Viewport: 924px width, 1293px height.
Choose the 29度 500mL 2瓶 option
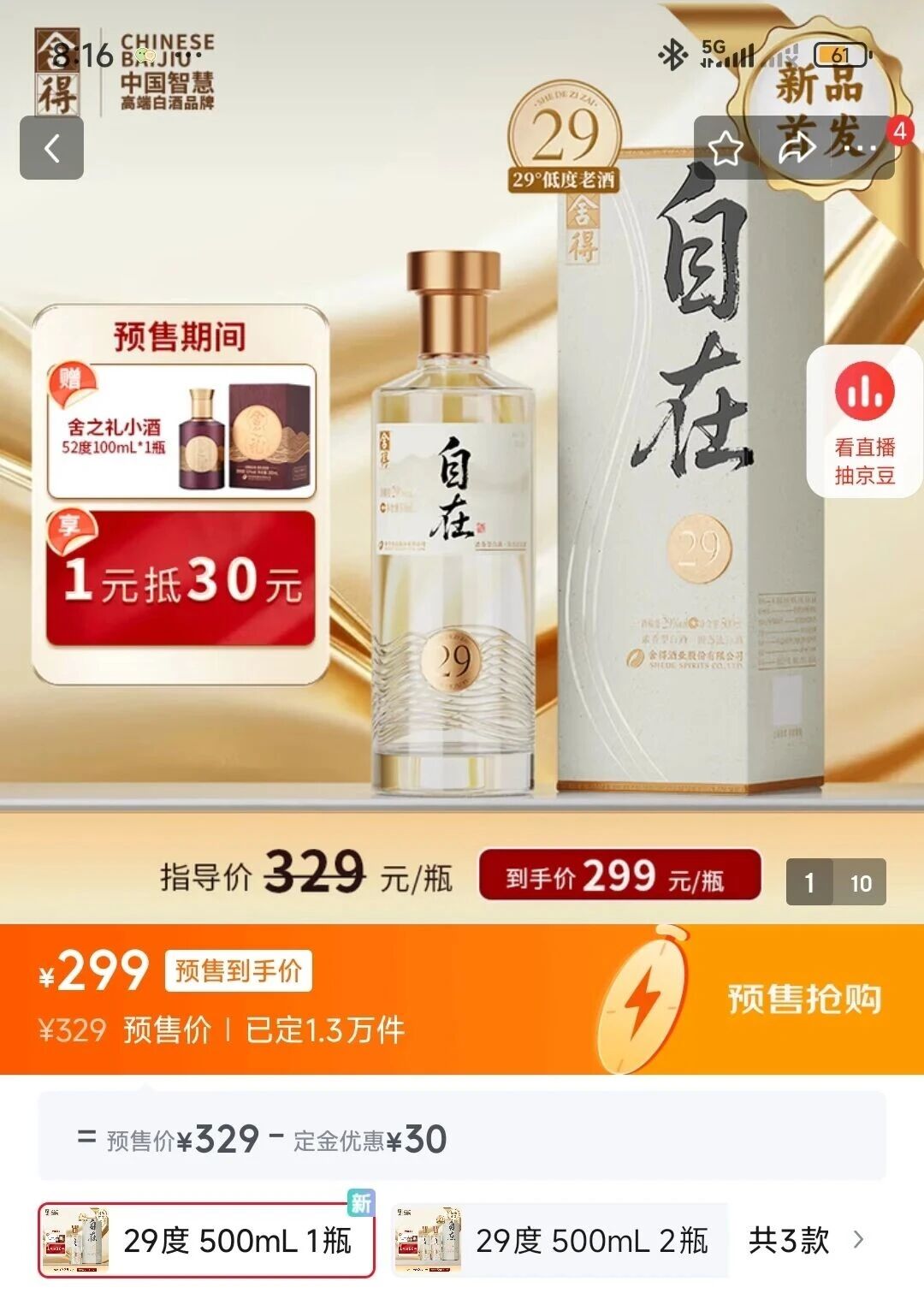point(560,1240)
